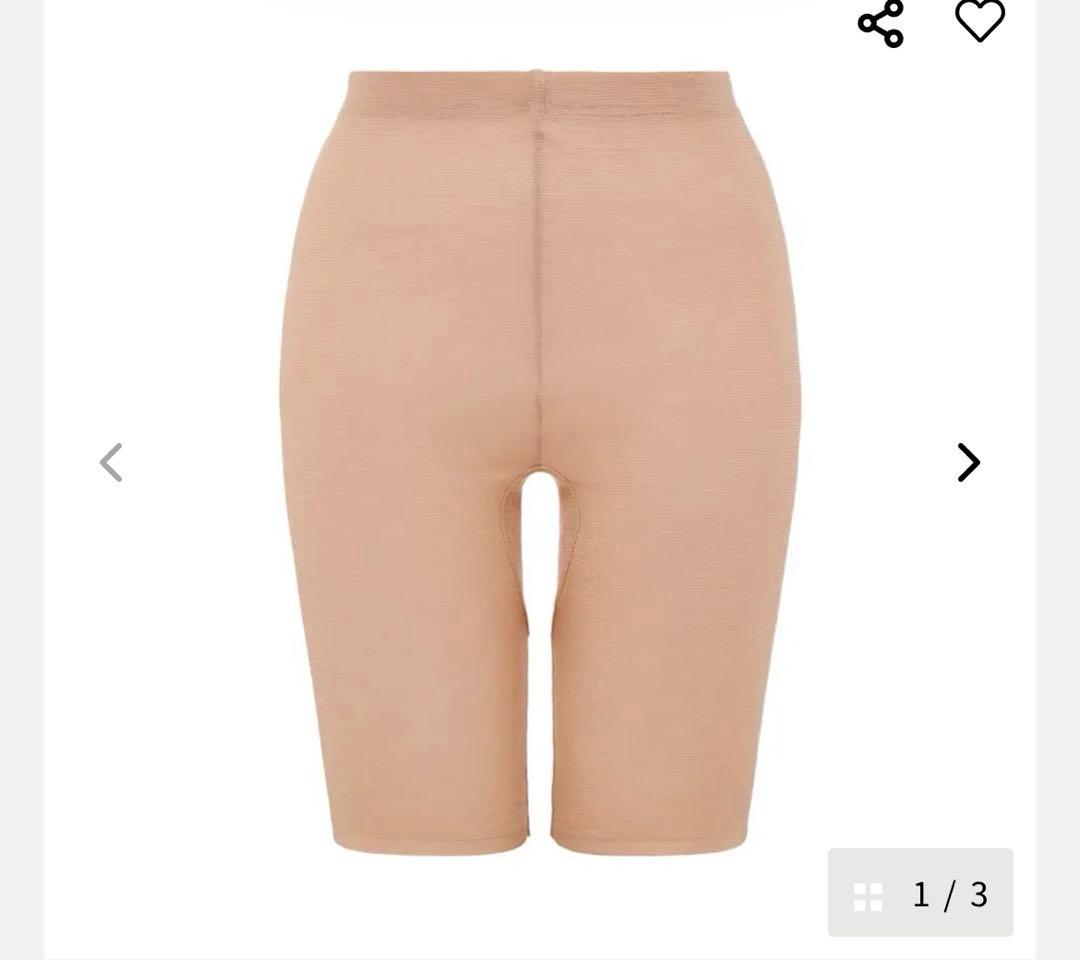The image size is (1080, 960).
Task: Share this product
Action: [880, 23]
